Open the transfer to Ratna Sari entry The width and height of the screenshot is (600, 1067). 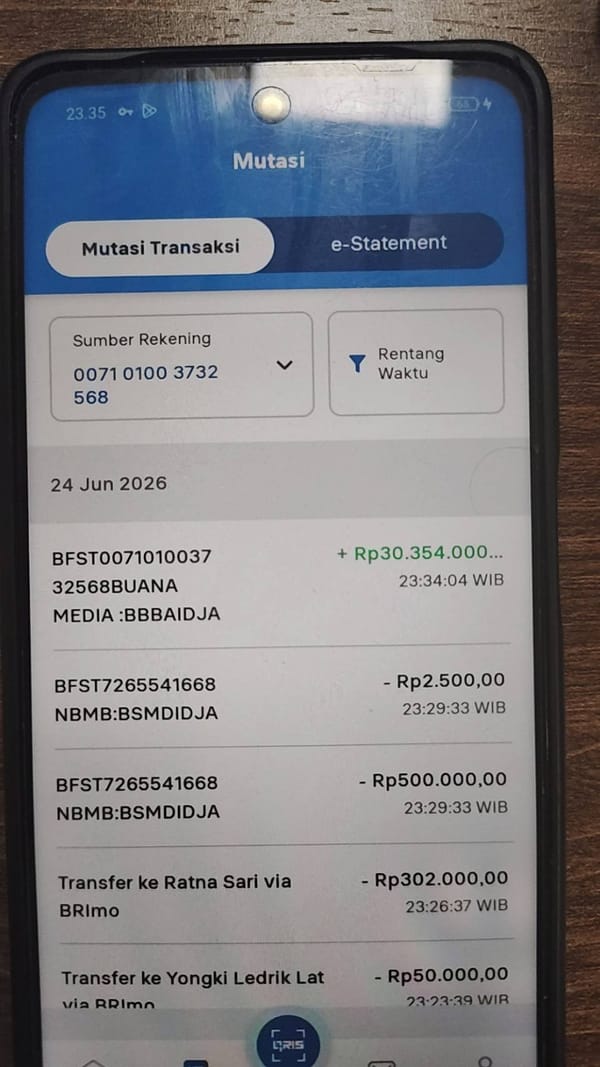pos(284,895)
